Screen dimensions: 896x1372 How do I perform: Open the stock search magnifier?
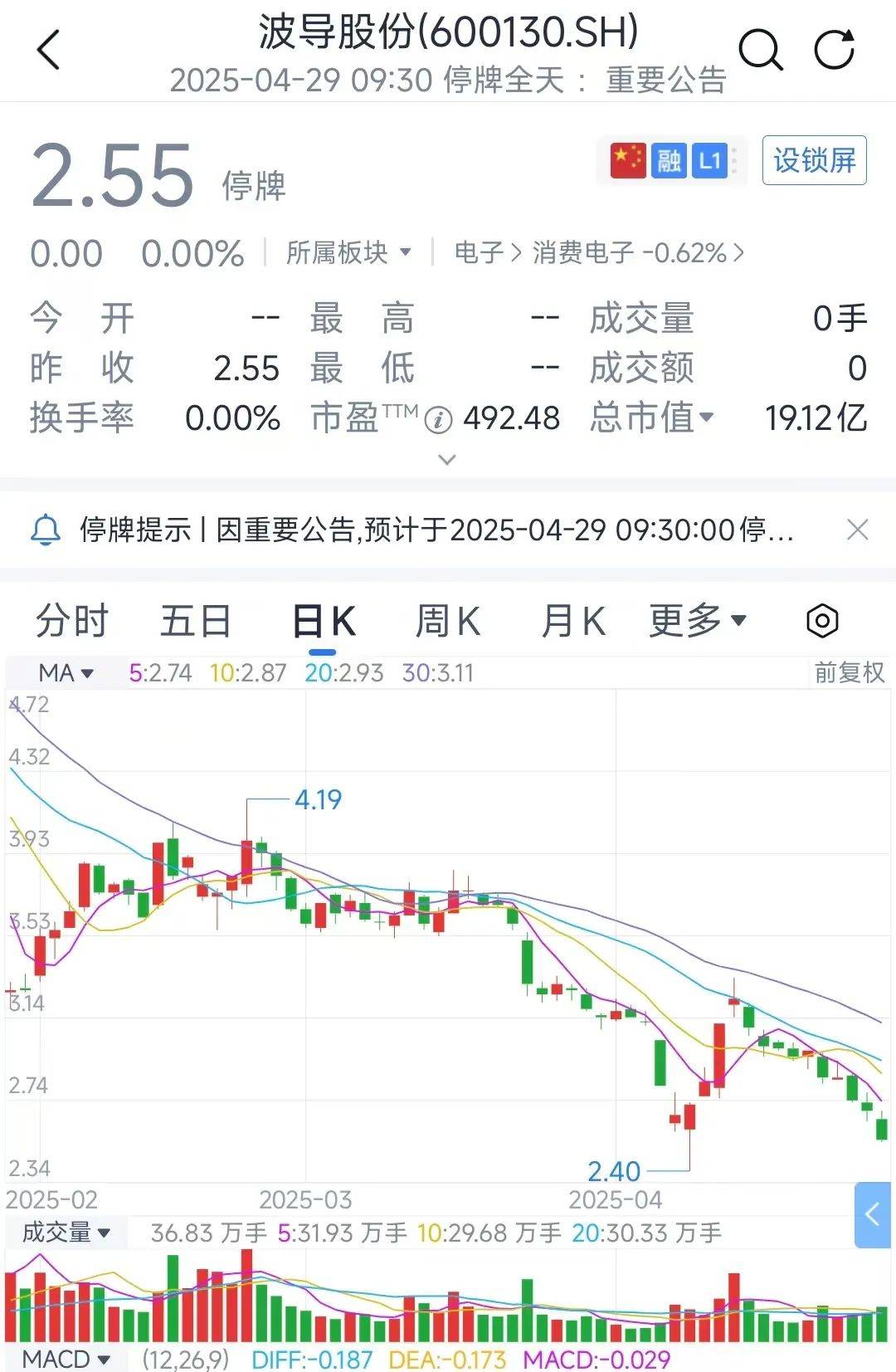pos(761,48)
